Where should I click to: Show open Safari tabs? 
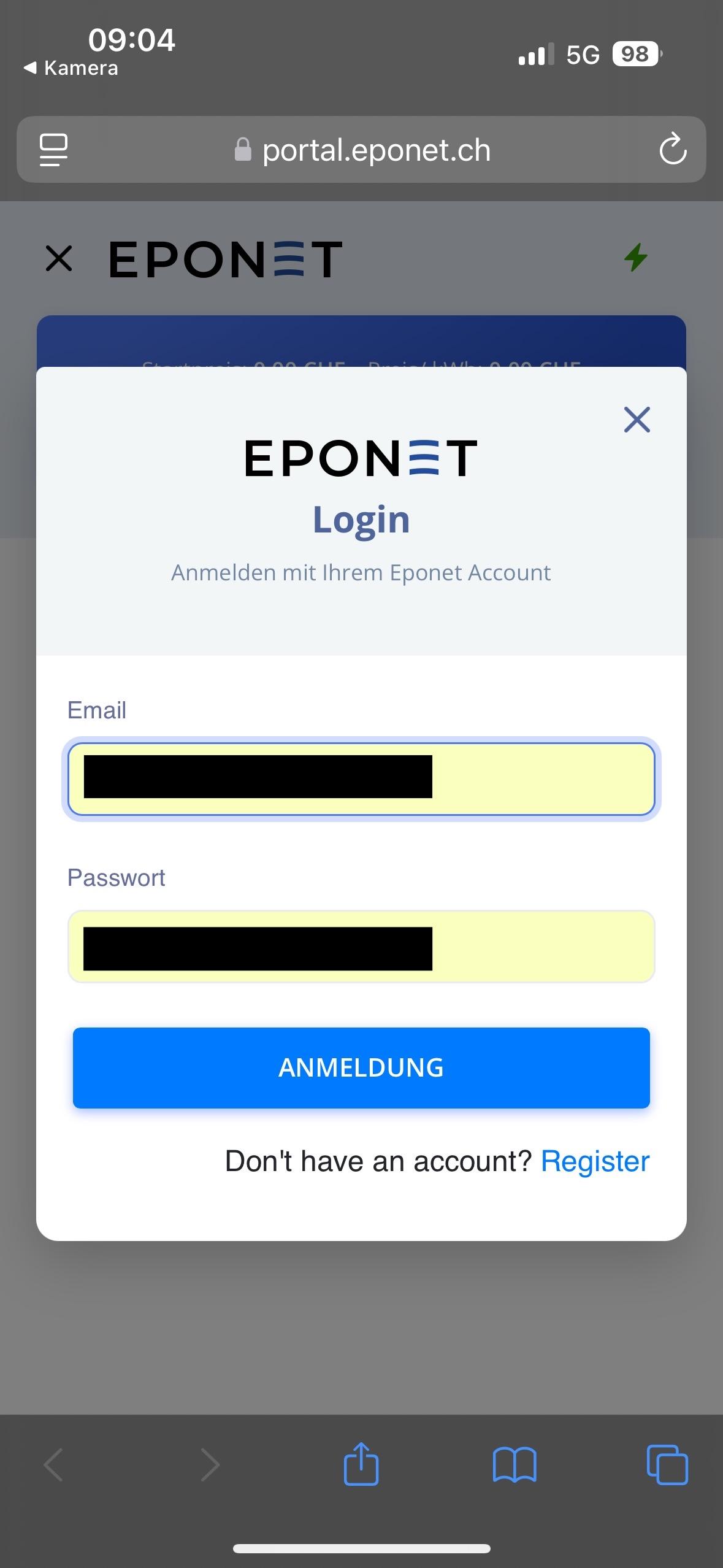coord(667,1464)
